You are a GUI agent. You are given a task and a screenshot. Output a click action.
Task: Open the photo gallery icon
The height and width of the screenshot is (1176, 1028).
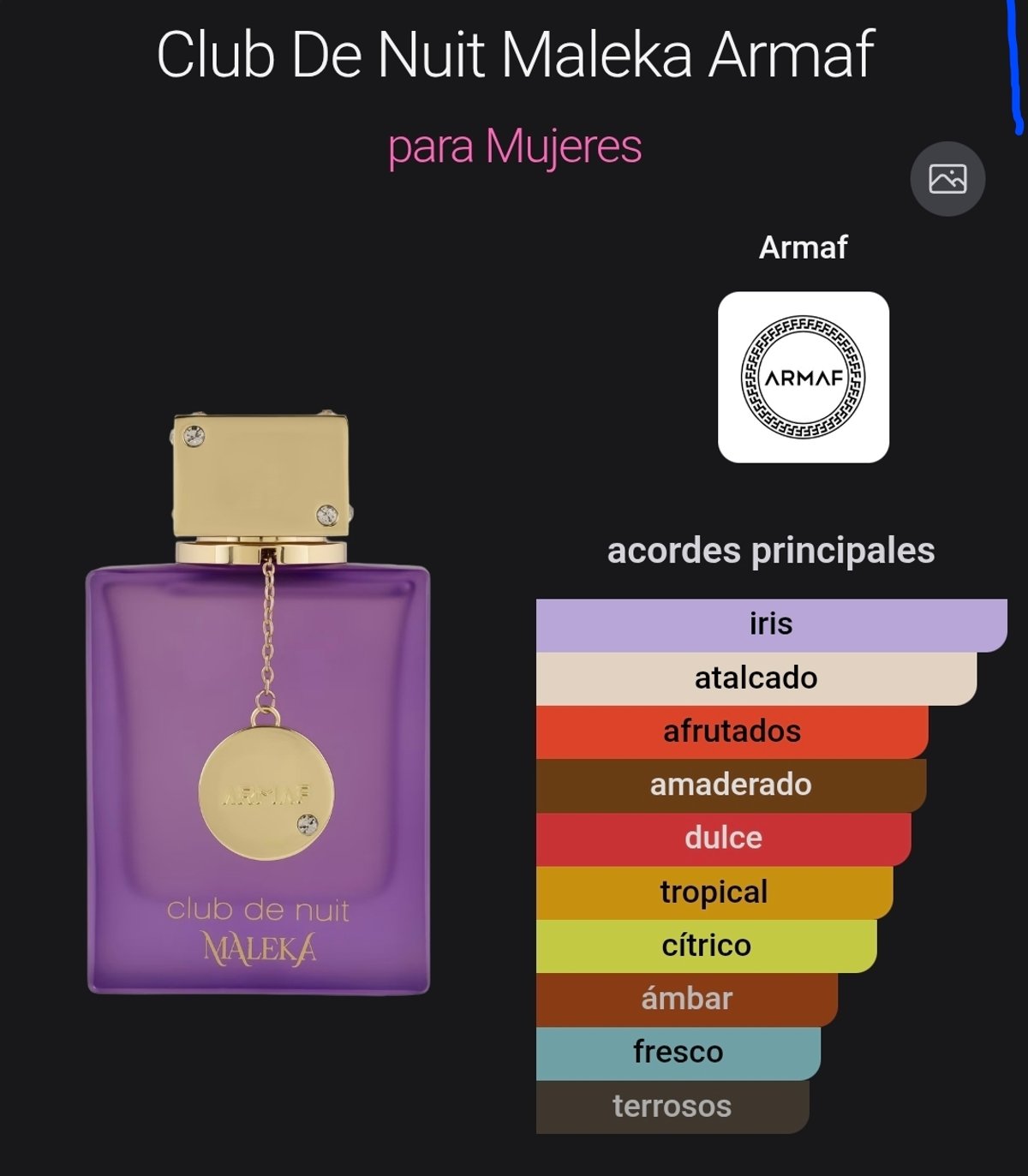947,179
